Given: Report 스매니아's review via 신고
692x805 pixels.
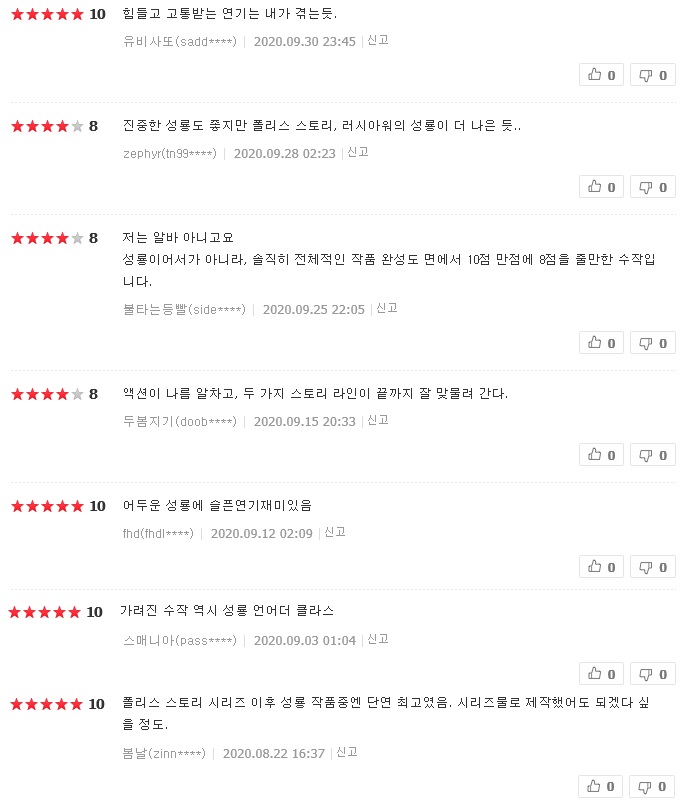Looking at the screenshot, I should (x=378, y=639).
